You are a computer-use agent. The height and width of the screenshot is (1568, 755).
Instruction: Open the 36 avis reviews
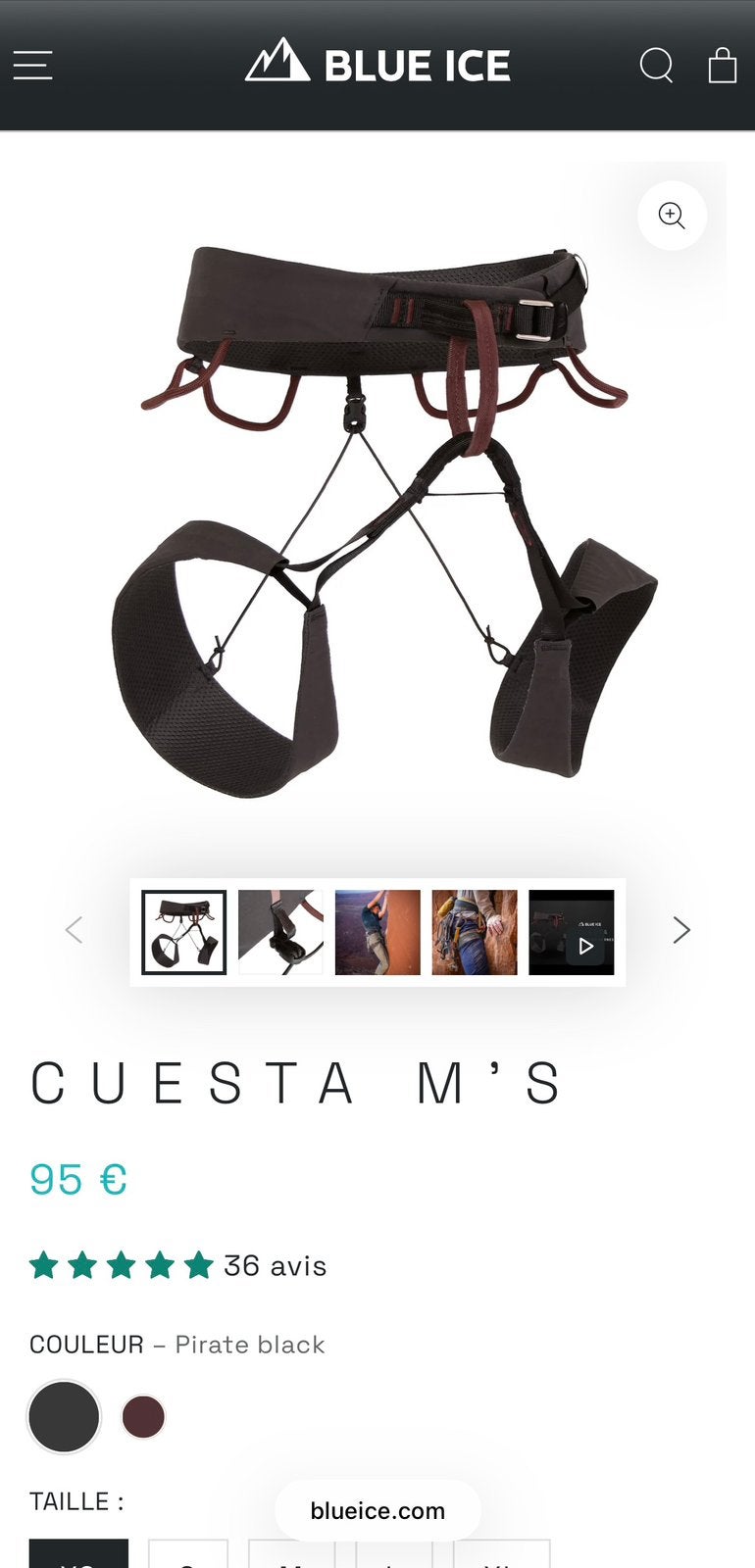(x=275, y=1266)
